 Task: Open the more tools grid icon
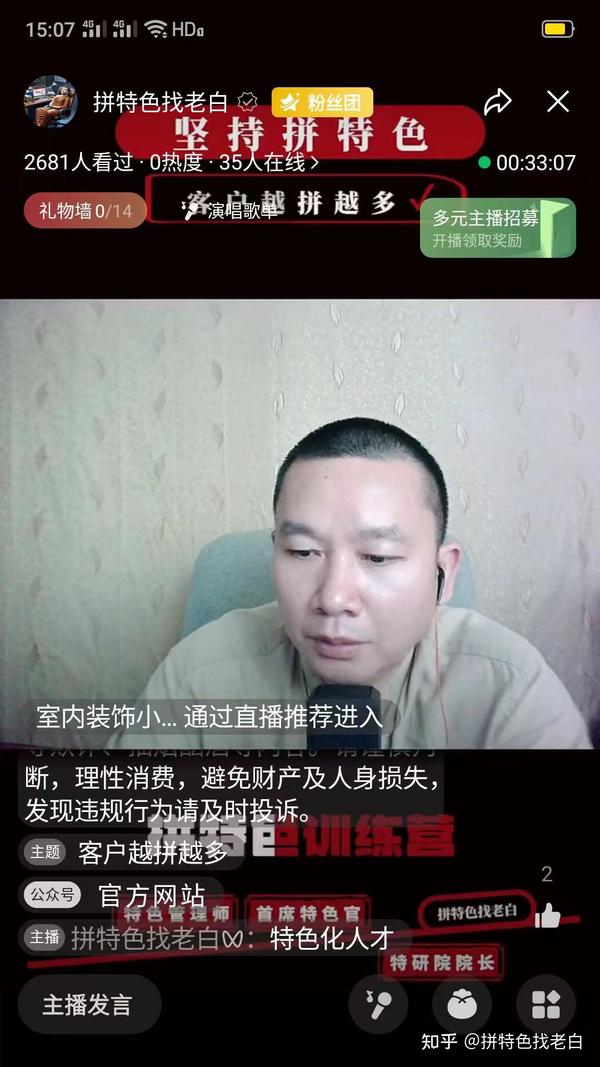pos(545,1005)
